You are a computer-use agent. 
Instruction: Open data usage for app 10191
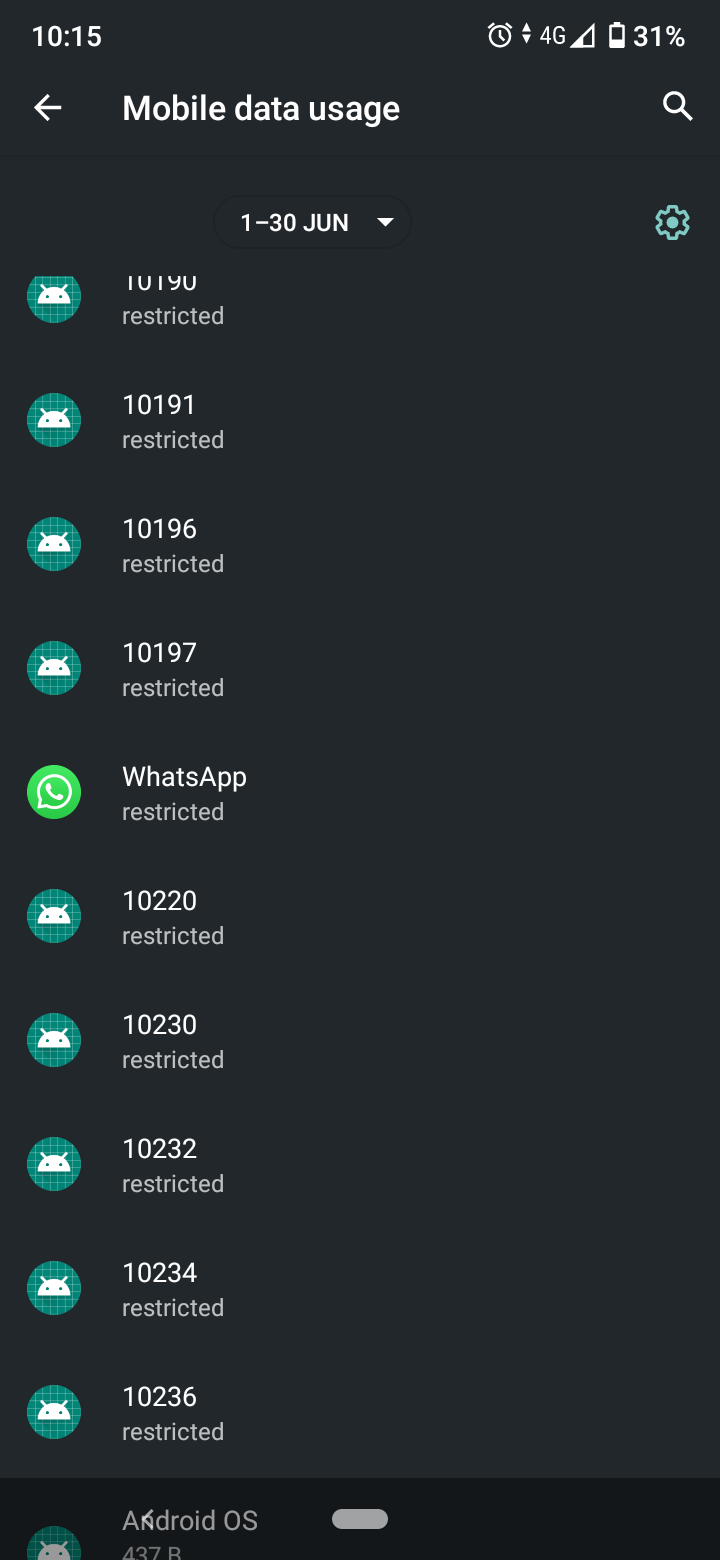tap(360, 420)
